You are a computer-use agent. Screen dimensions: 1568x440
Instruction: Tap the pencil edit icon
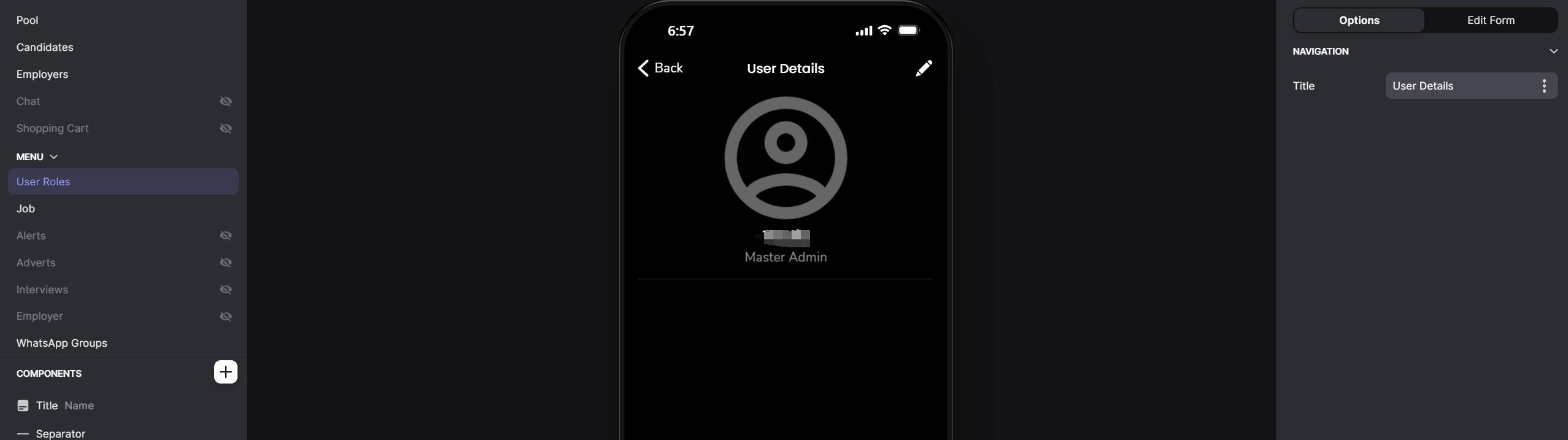924,68
